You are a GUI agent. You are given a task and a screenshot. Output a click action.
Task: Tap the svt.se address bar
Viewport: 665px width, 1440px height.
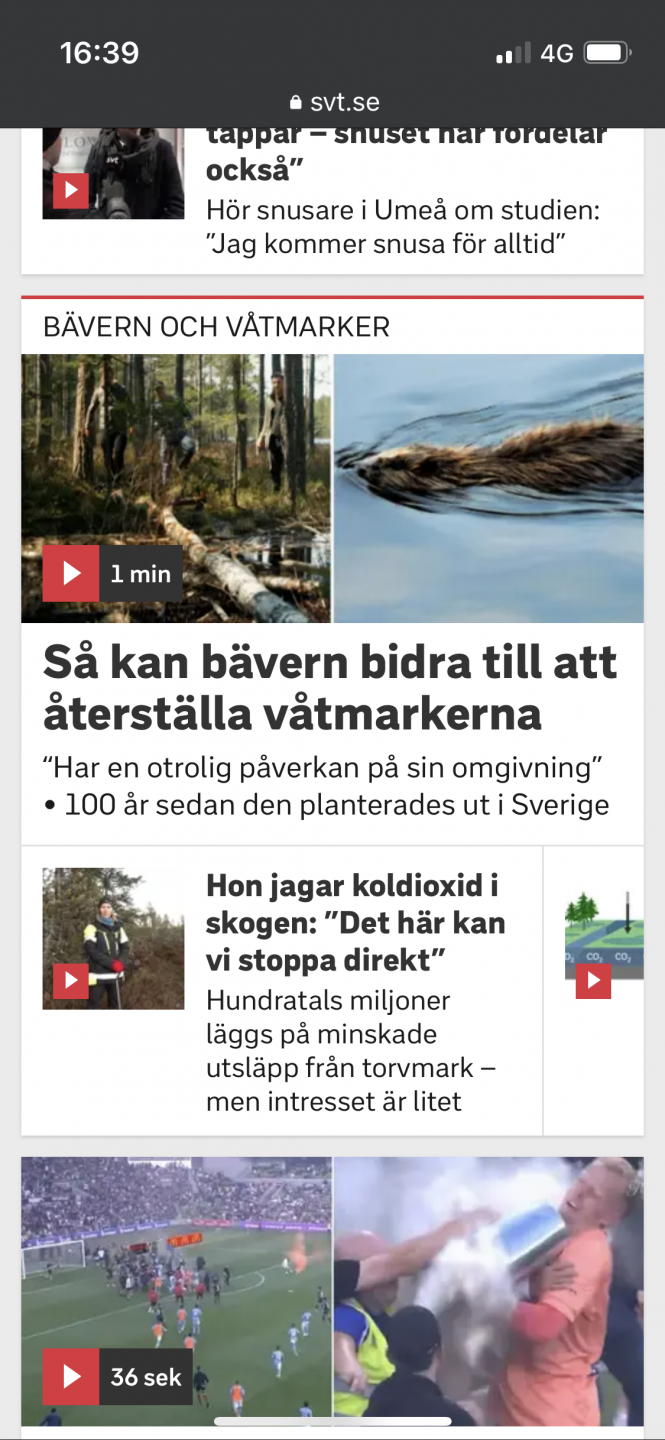(333, 102)
